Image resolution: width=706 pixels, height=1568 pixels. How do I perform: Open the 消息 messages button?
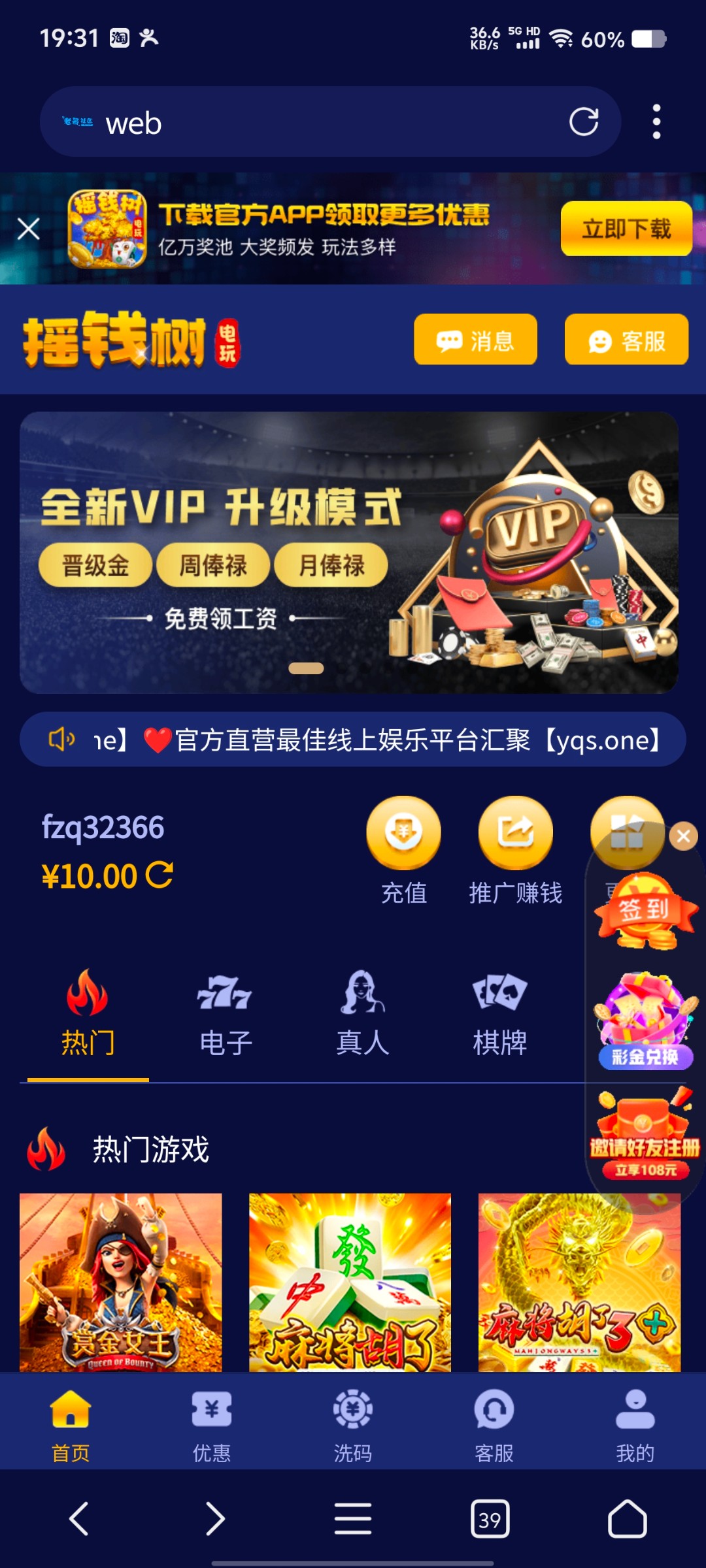click(475, 340)
